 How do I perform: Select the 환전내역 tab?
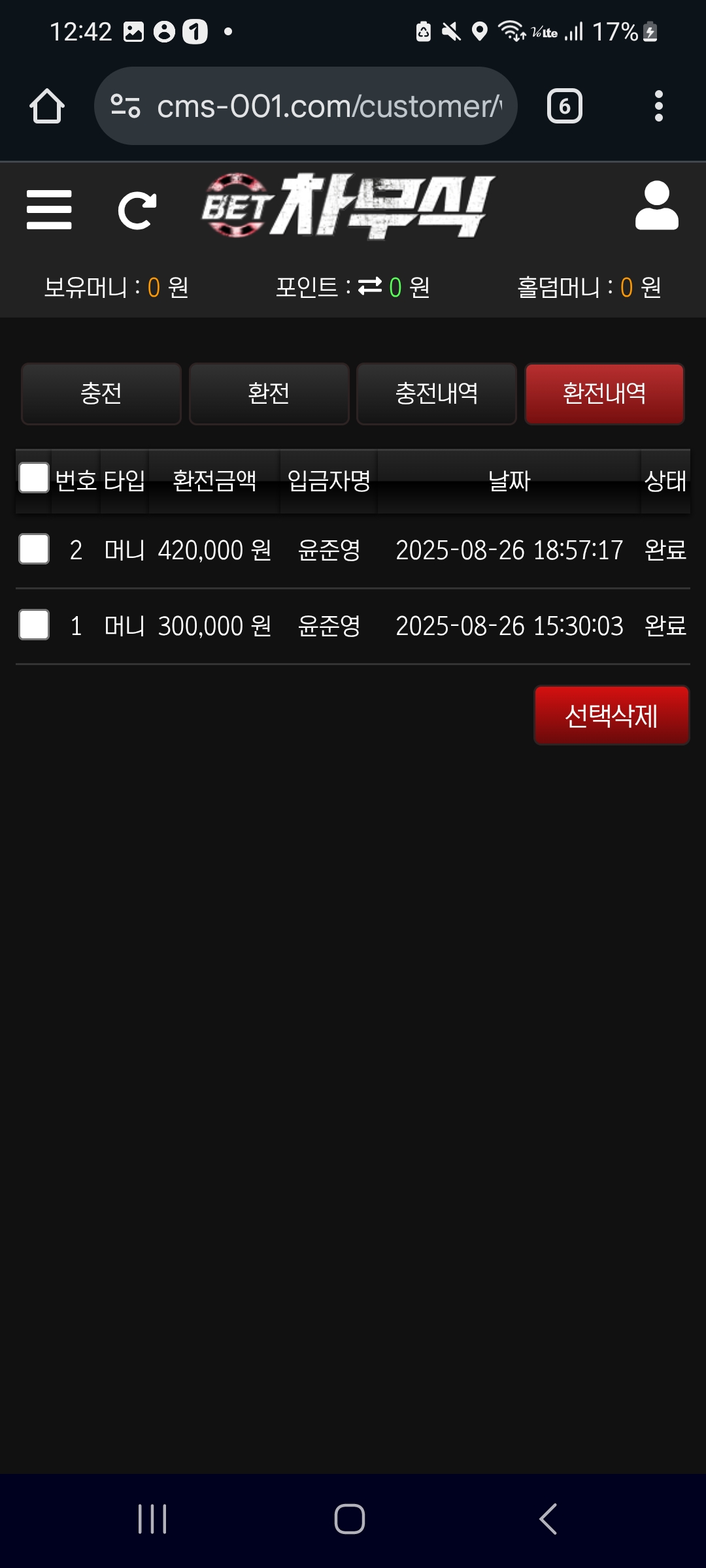[605, 394]
